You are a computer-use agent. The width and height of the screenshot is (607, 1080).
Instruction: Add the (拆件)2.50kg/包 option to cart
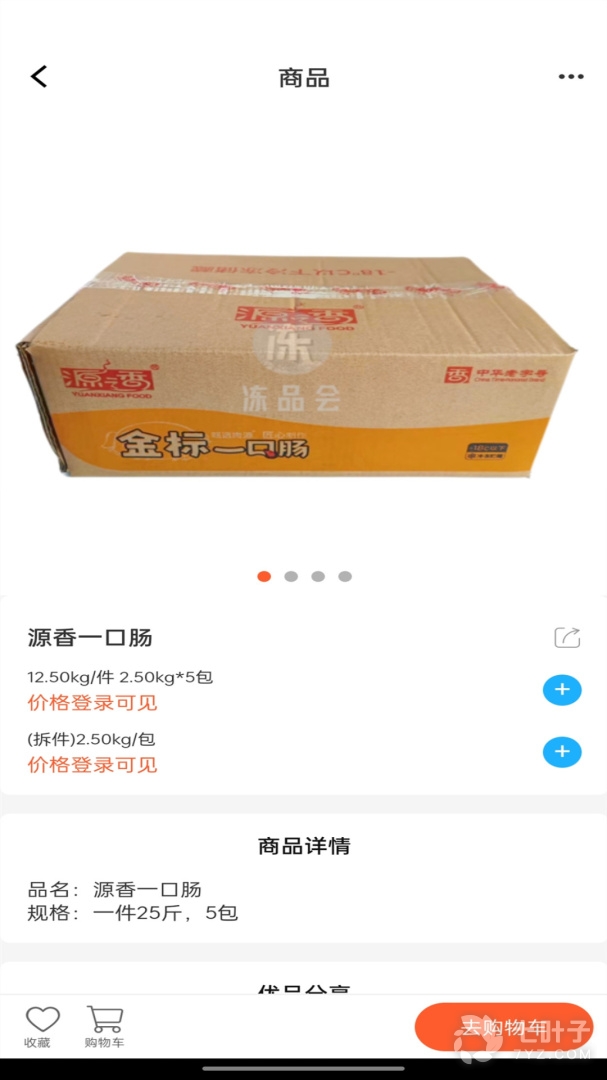[562, 752]
